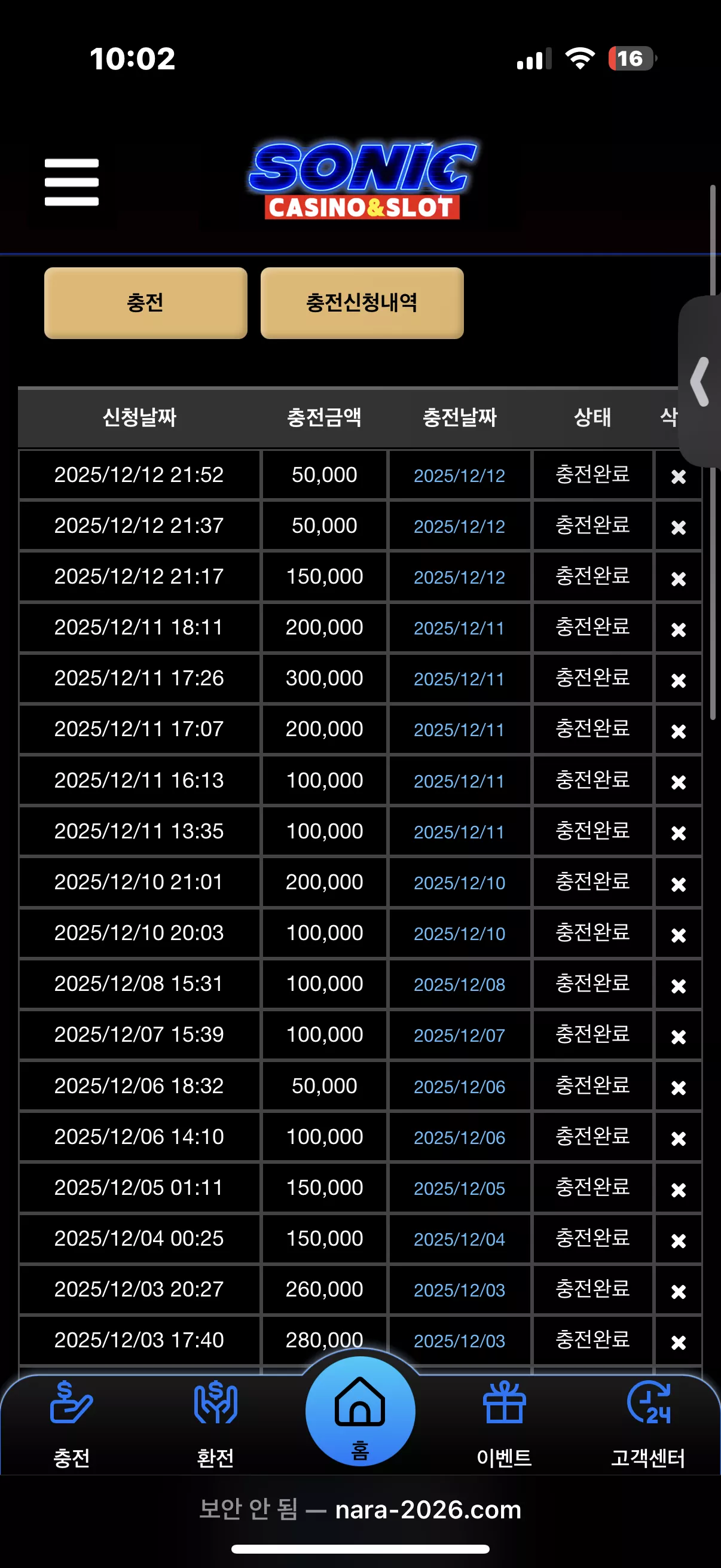The height and width of the screenshot is (1568, 721).
Task: Tap the nara-2026.com address bar
Action: [360, 1509]
